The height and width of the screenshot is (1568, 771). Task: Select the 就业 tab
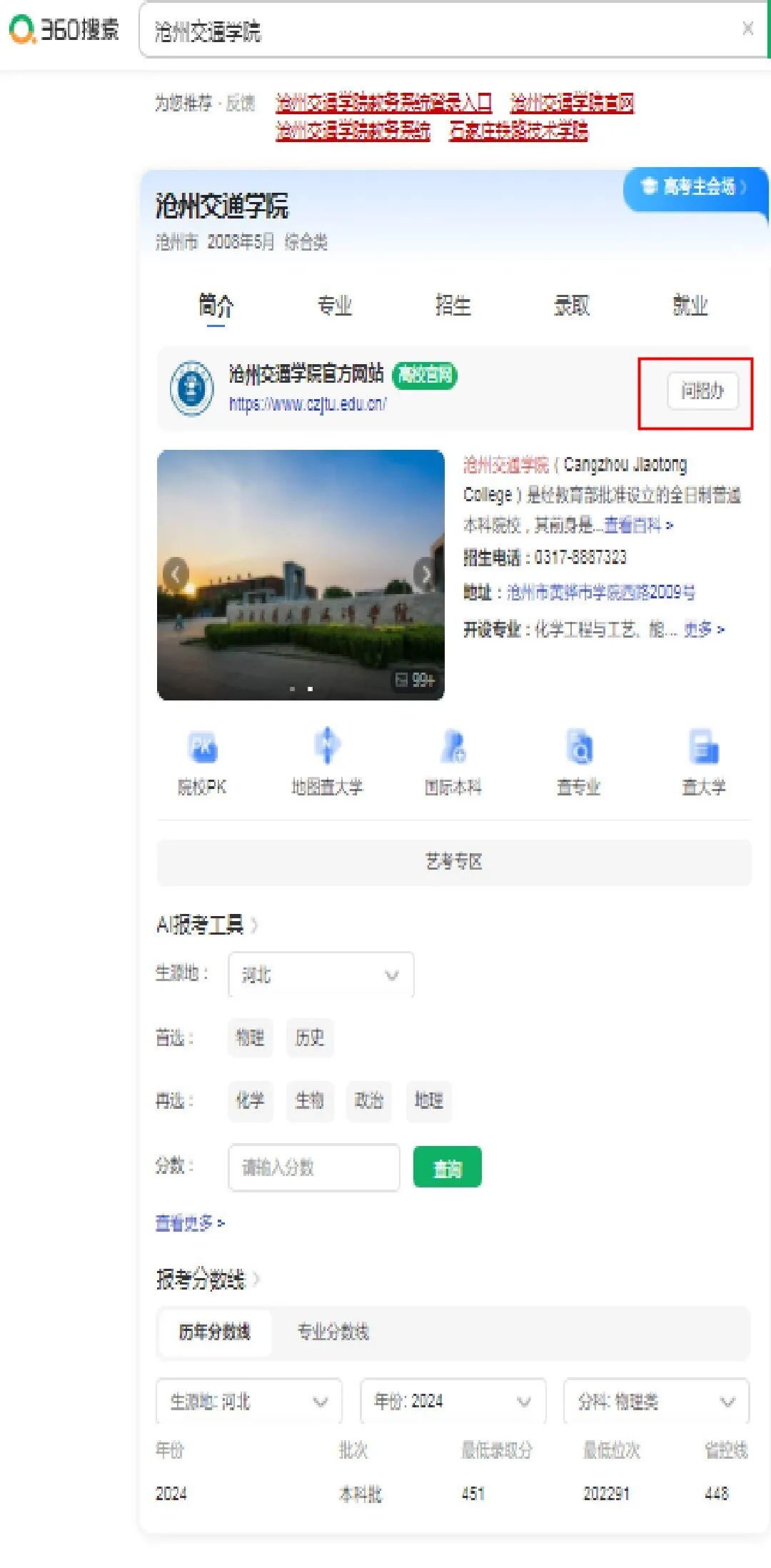[690, 306]
